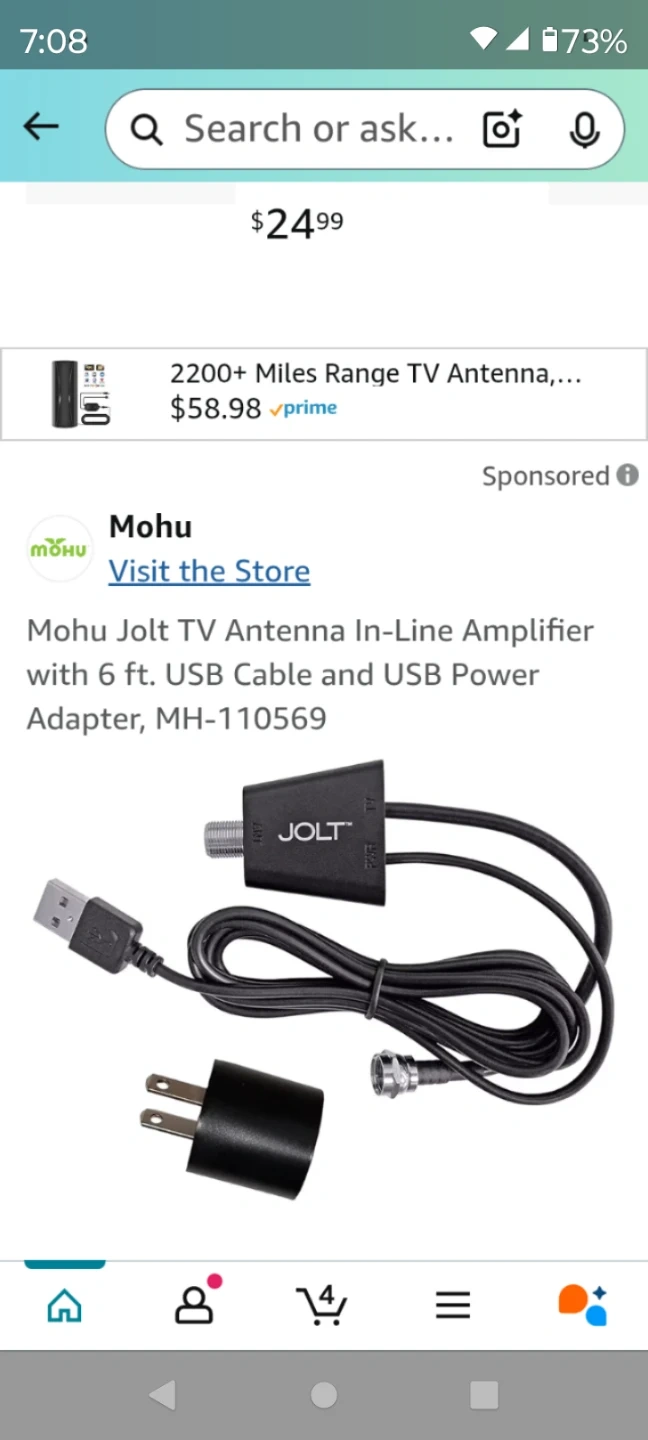The width and height of the screenshot is (648, 1440).
Task: Go back using the top arrow
Action: 41,127
